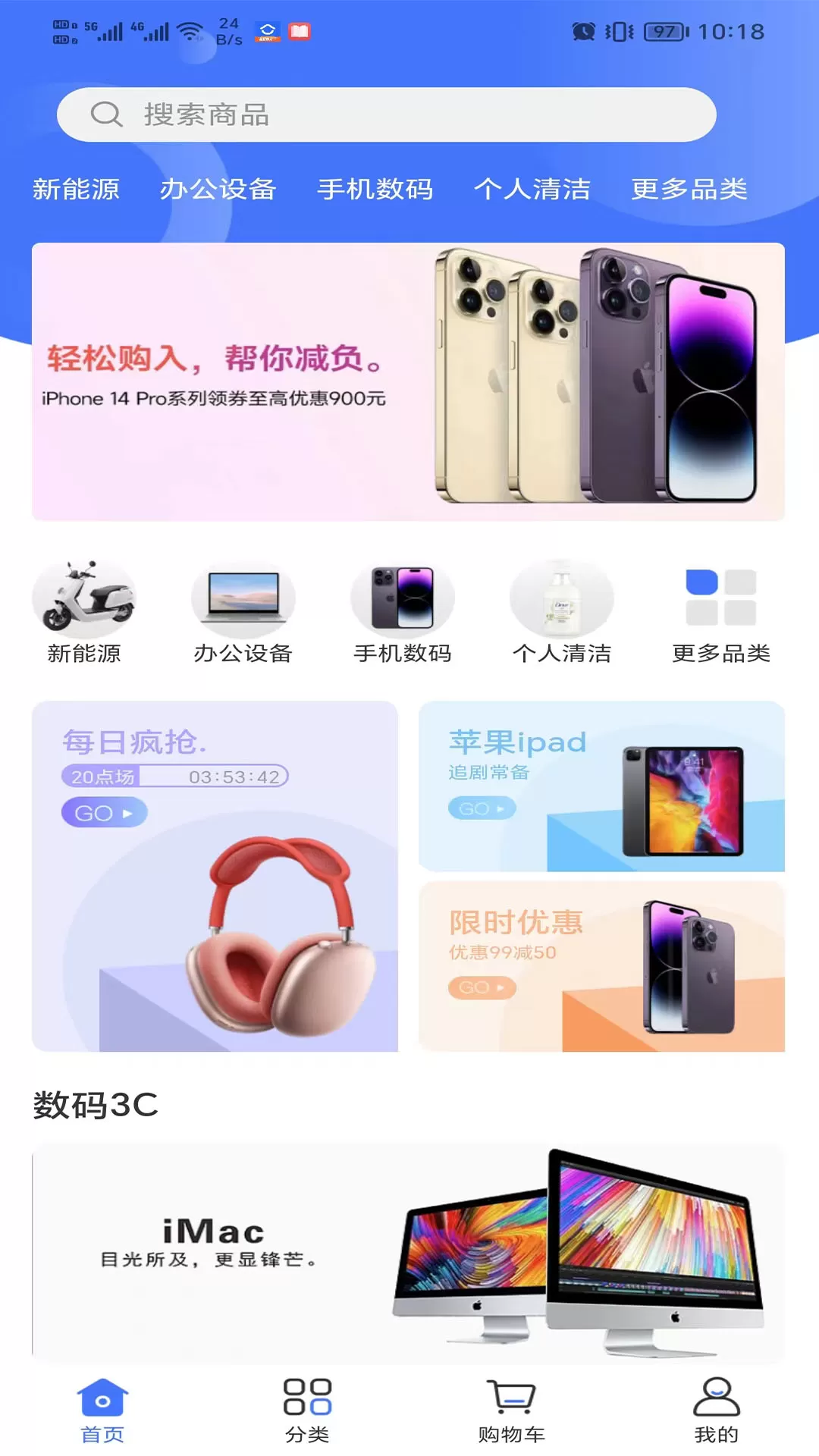This screenshot has width=819, height=1456.
Task: Open the 购物车 shopping cart tab
Action: pyautogui.click(x=512, y=1410)
